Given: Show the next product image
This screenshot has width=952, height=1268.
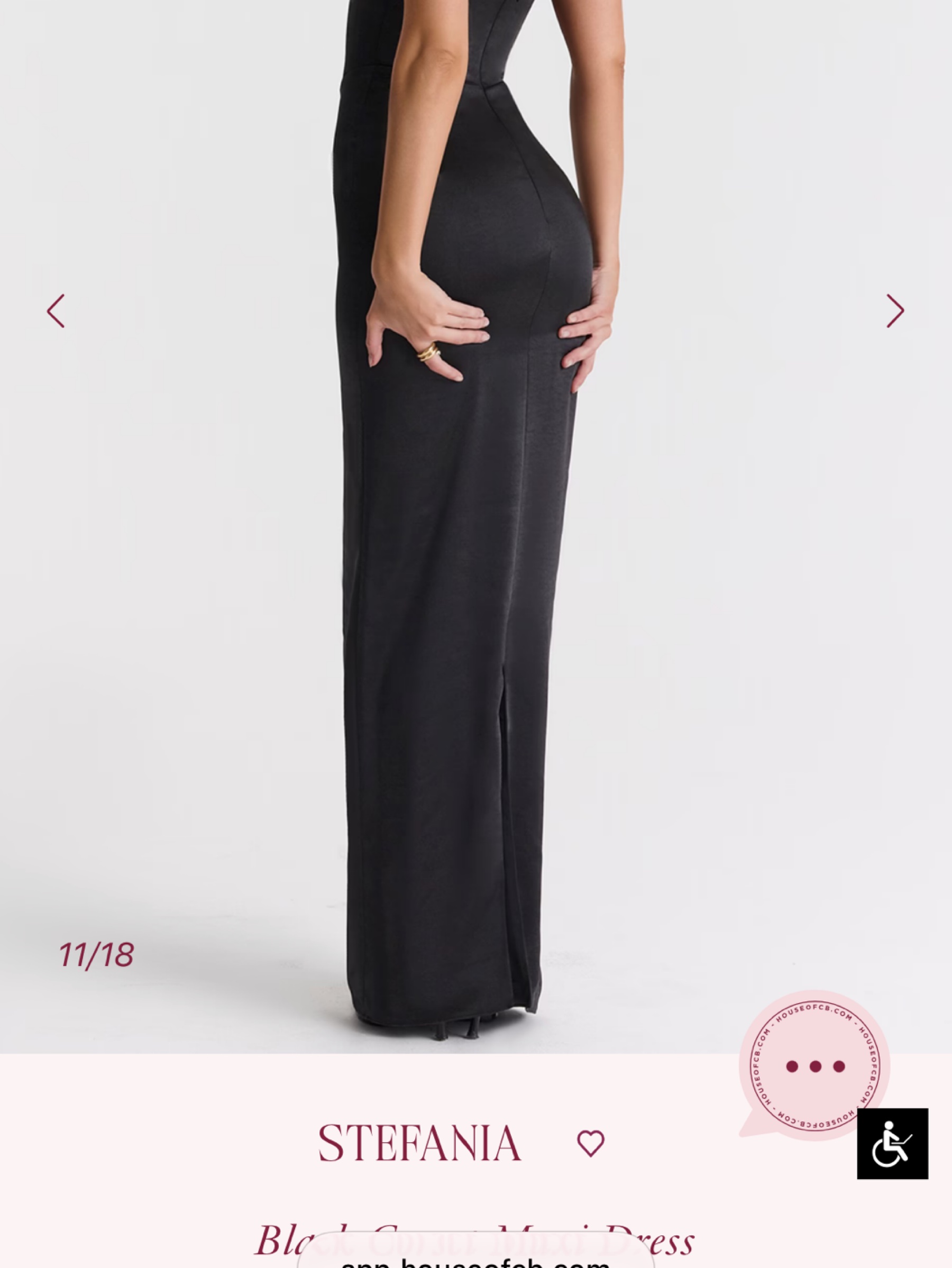Looking at the screenshot, I should tap(895, 311).
